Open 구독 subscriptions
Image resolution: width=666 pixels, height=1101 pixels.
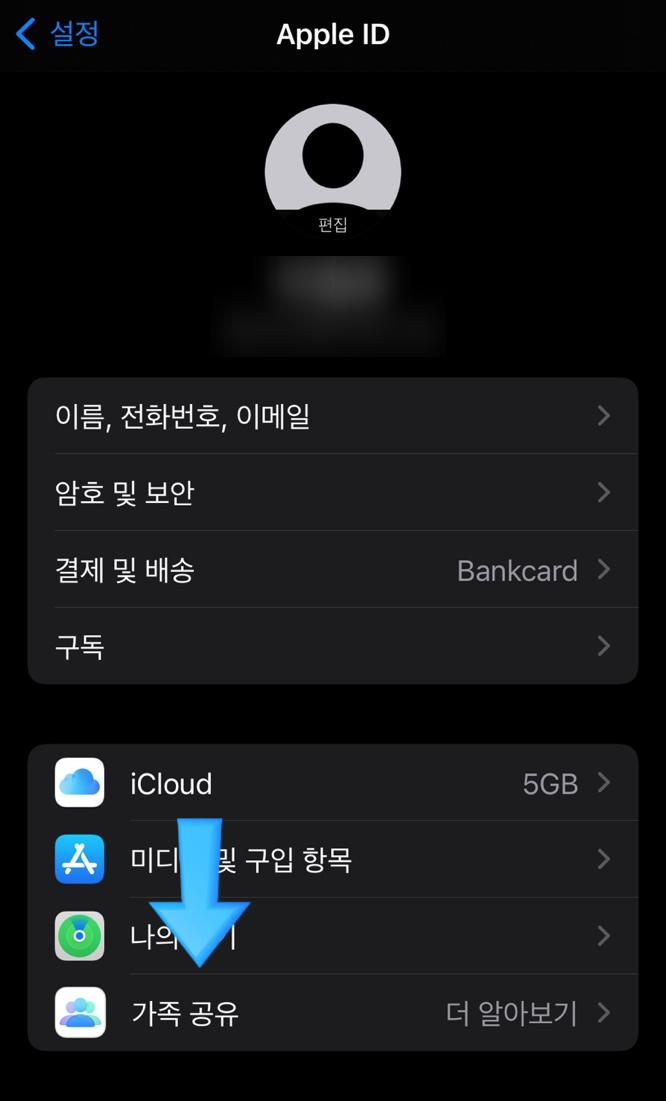point(333,646)
